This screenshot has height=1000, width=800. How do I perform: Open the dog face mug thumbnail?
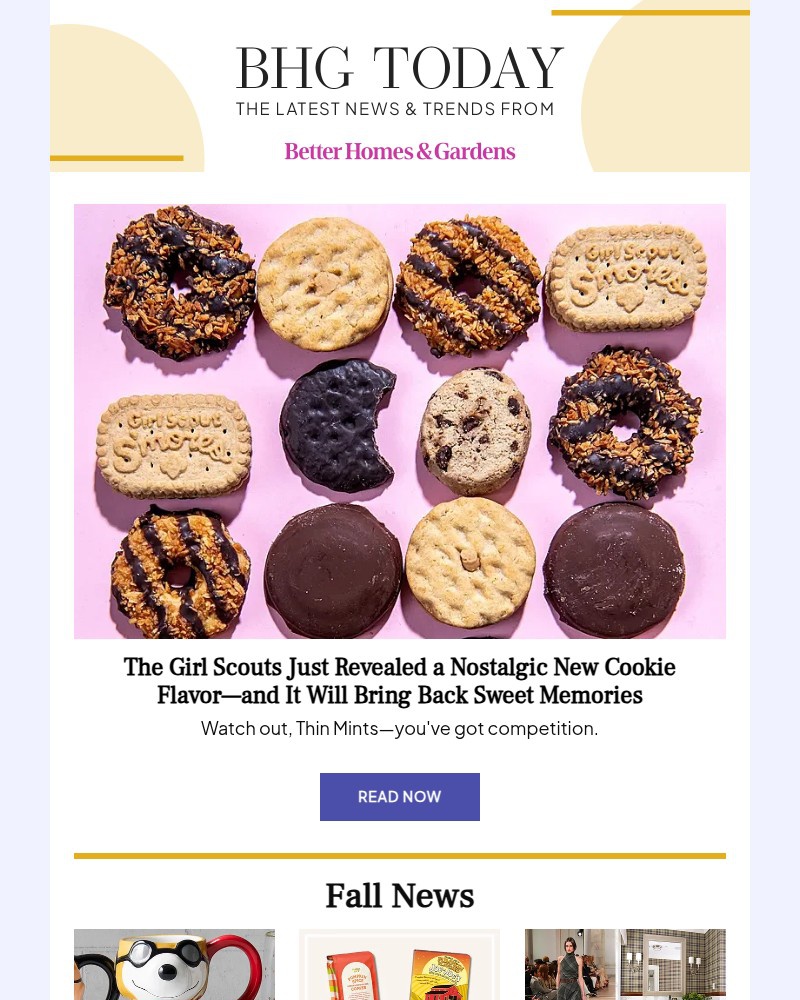pos(174,964)
